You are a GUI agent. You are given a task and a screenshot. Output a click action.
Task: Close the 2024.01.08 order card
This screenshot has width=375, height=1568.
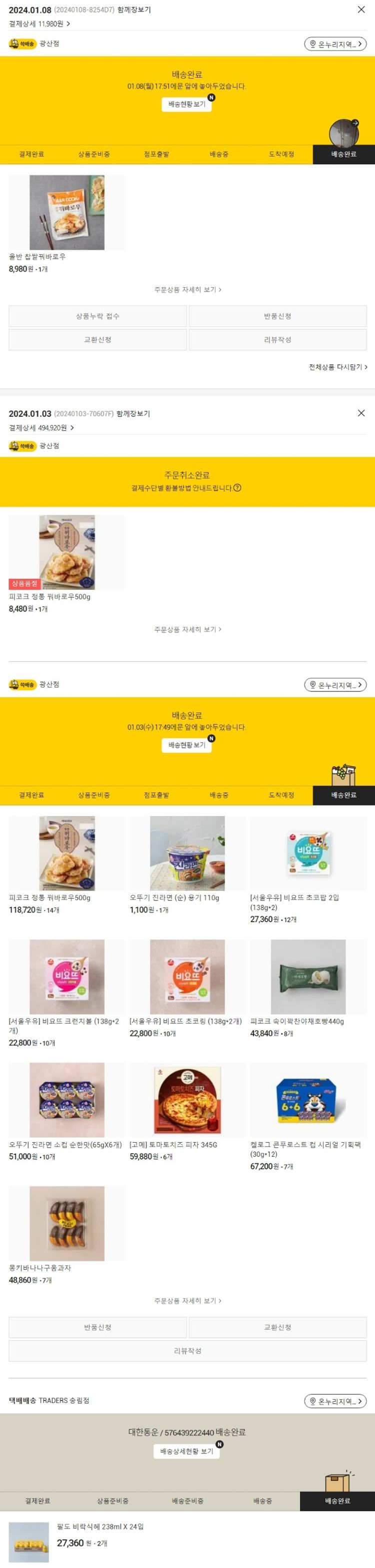click(361, 10)
